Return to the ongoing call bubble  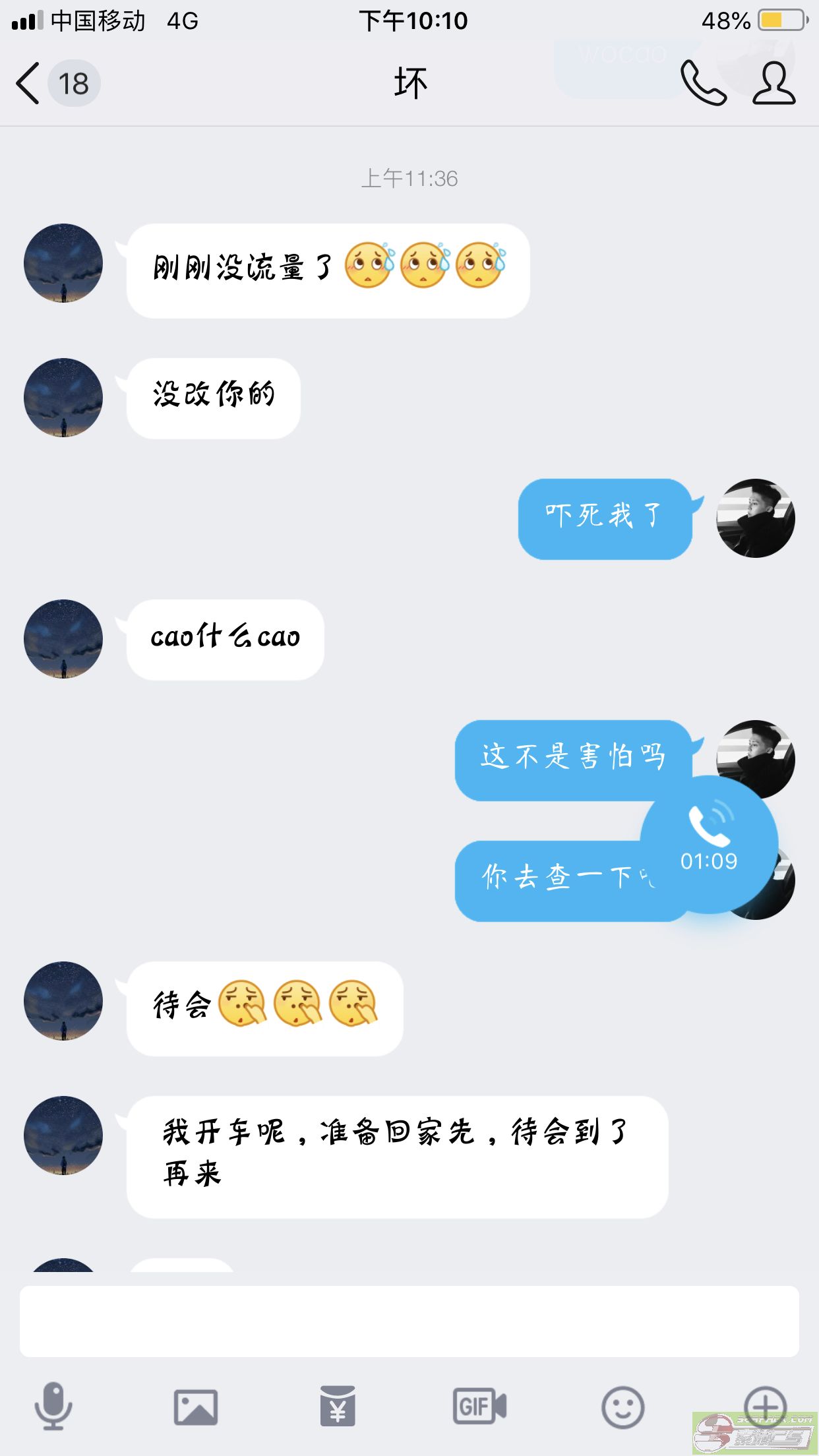[709, 844]
